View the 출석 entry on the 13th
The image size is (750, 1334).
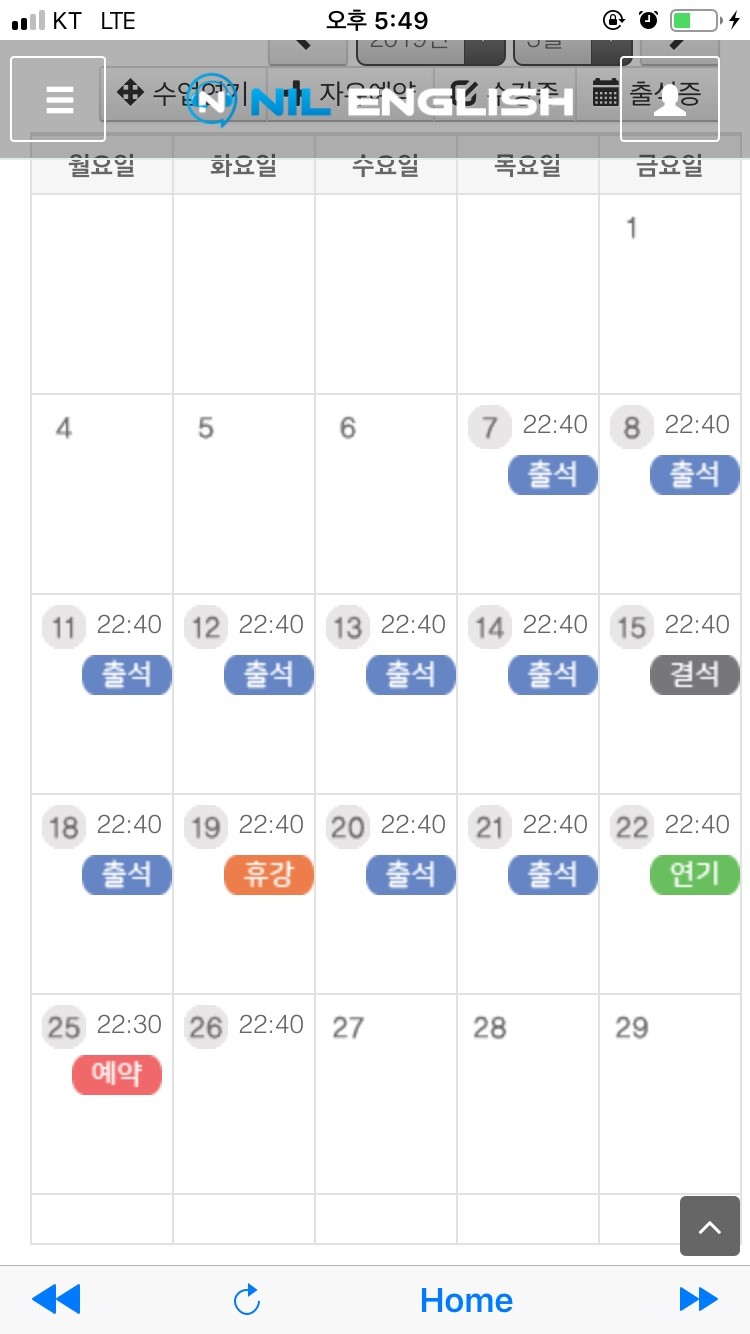[x=411, y=675]
